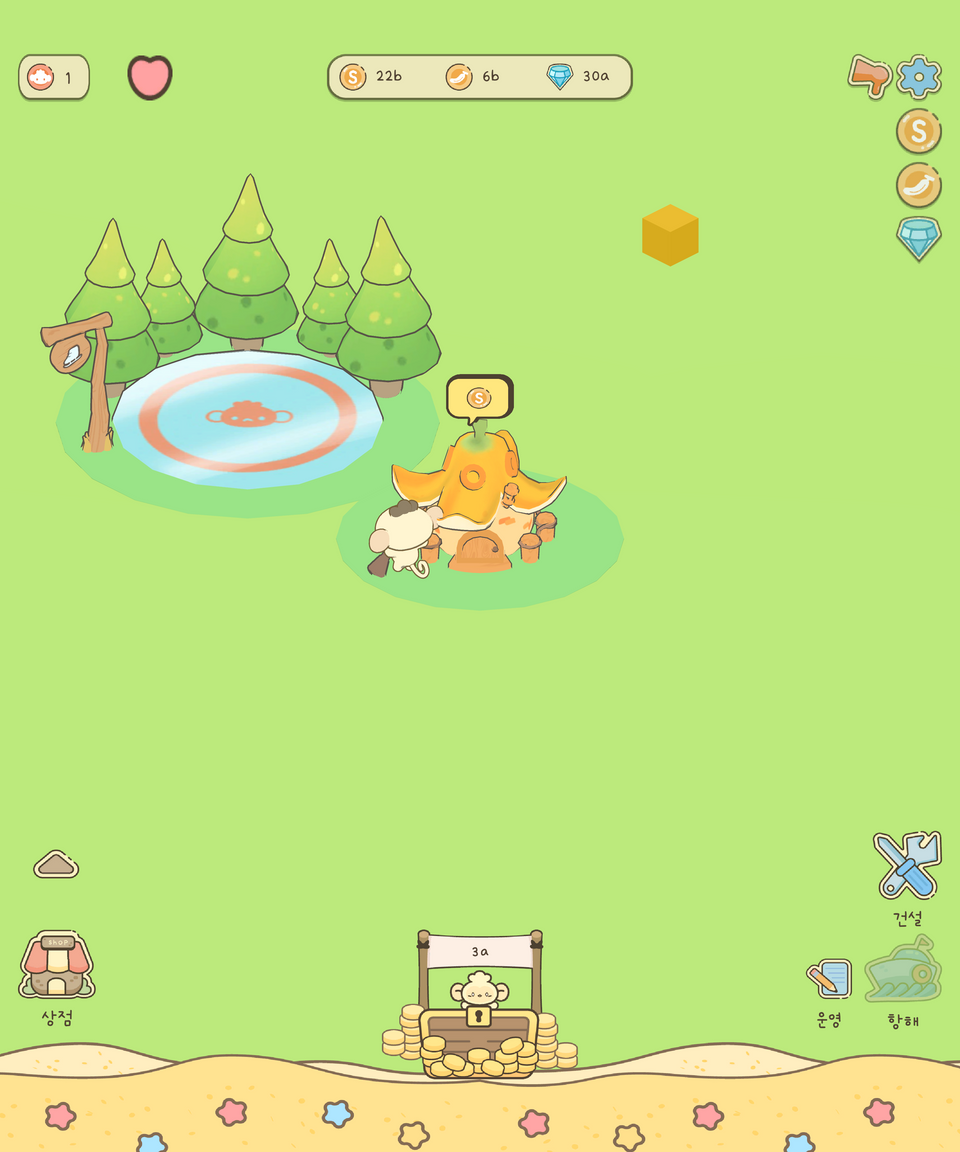Tap the banana boost icon
Screen dimensions: 960x1152
pos(918,184)
